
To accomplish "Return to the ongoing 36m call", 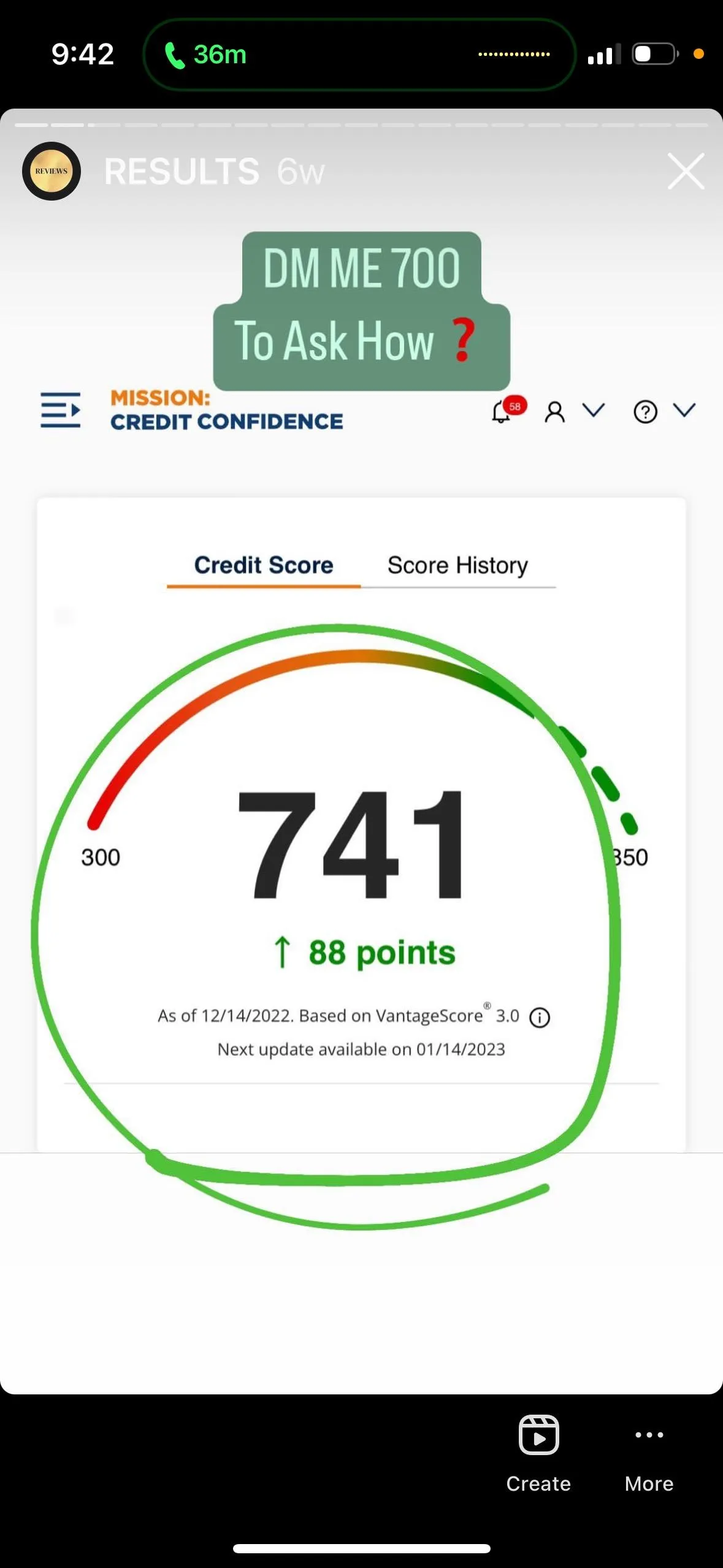I will tap(205, 55).
